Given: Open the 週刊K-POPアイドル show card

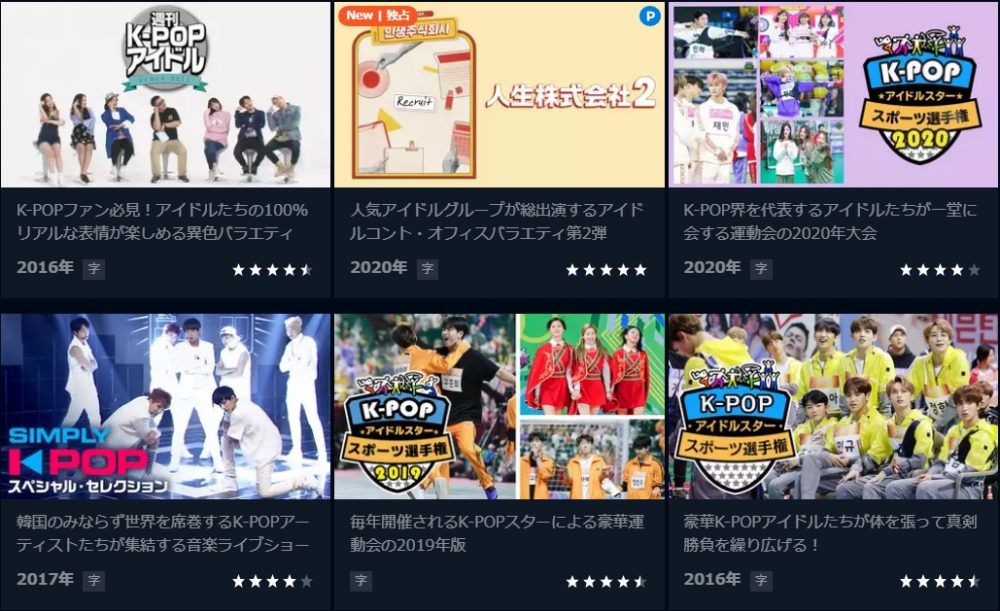Looking at the screenshot, I should click(165, 95).
